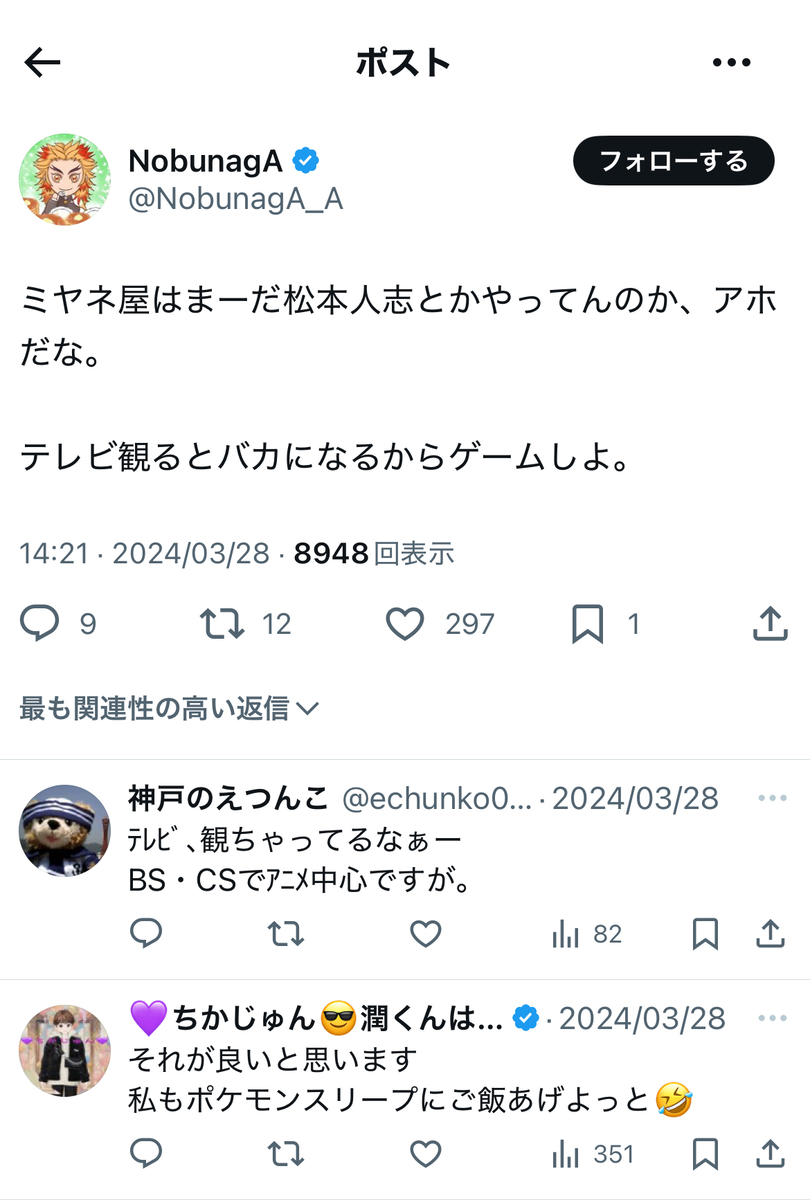The height and width of the screenshot is (1200, 810).
Task: Open 神戸のえつんこ's profile avatar
Action: (64, 830)
